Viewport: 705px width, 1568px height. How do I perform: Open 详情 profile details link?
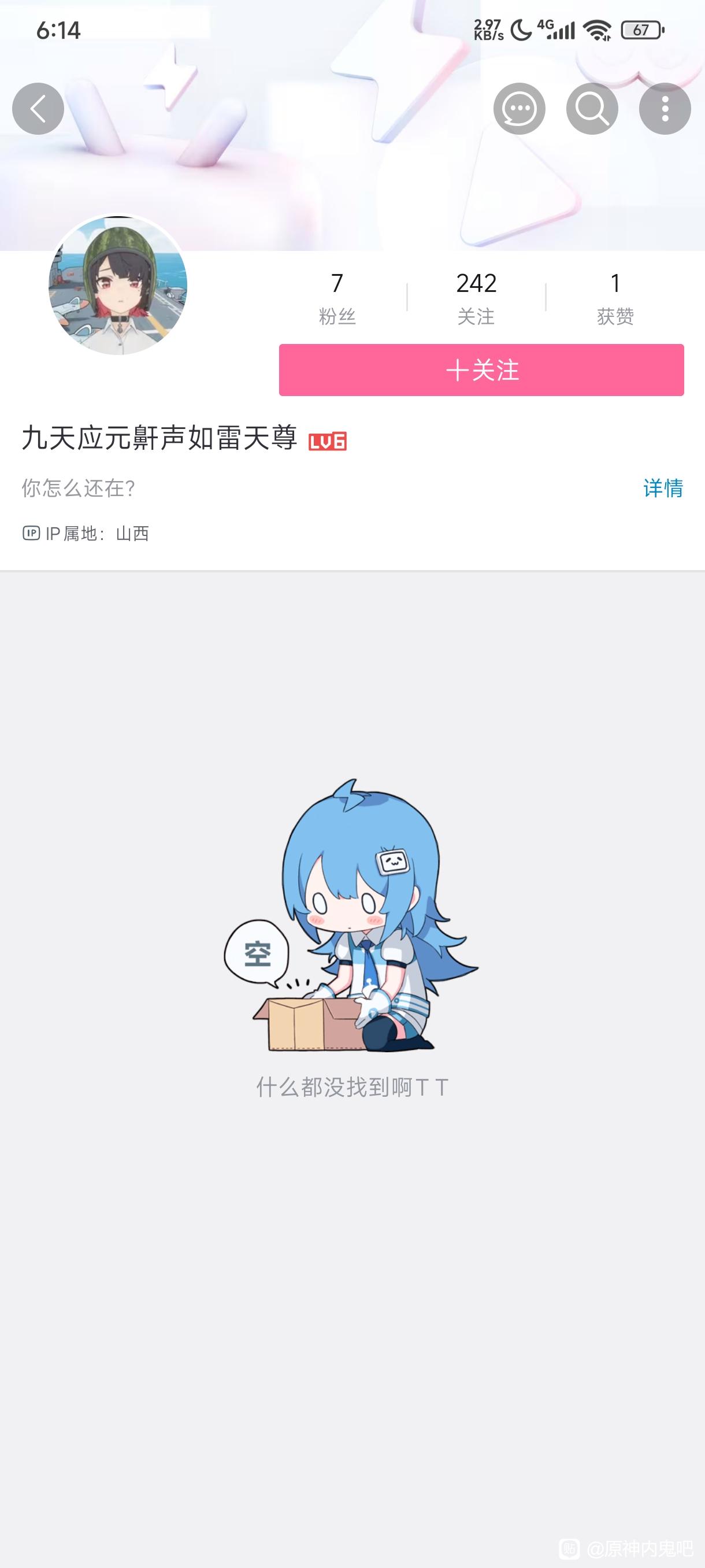(662, 488)
